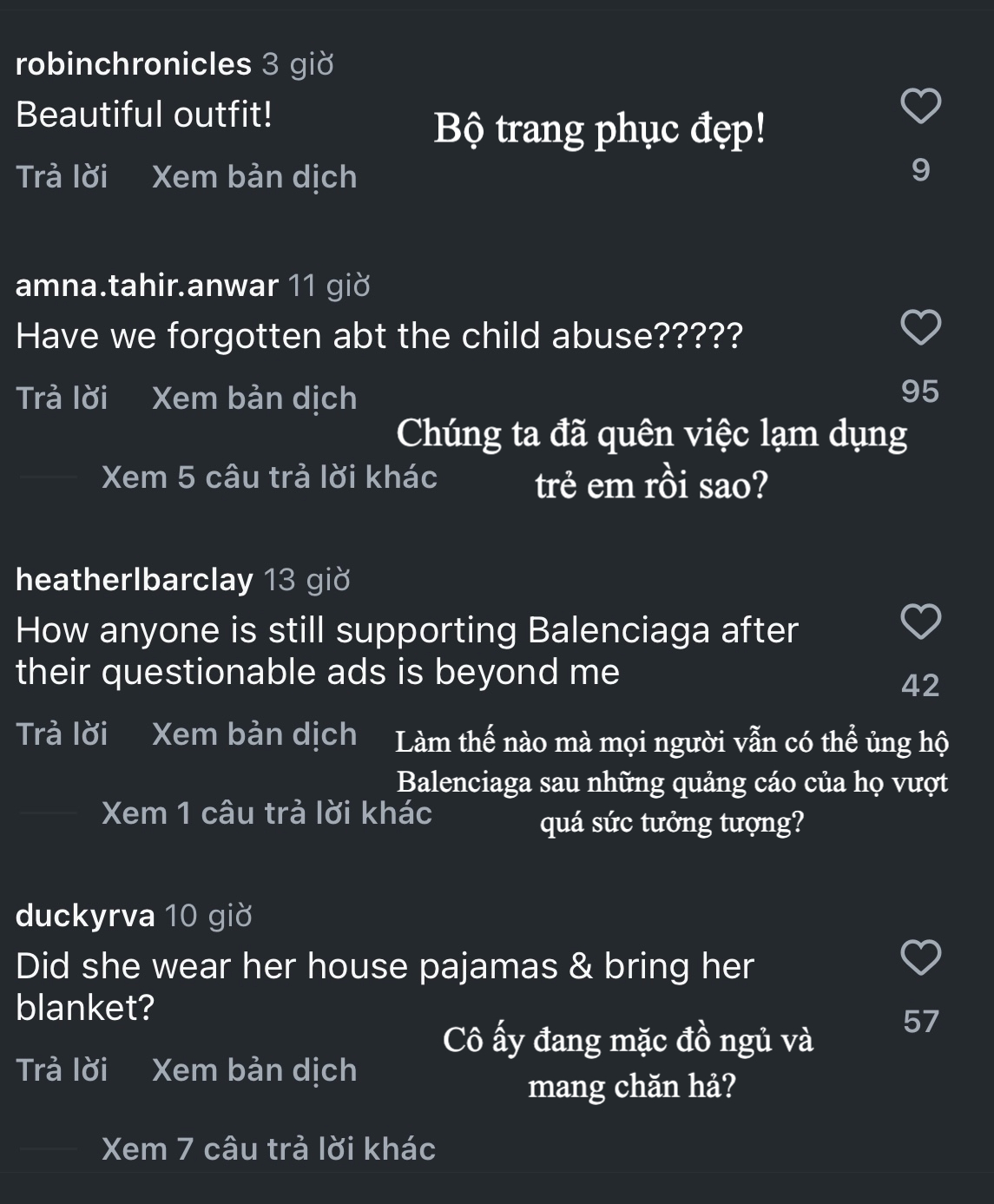The width and height of the screenshot is (994, 1204).
Task: Expand 'Xem 5 câu trả lời khác'
Action: pyautogui.click(x=269, y=477)
